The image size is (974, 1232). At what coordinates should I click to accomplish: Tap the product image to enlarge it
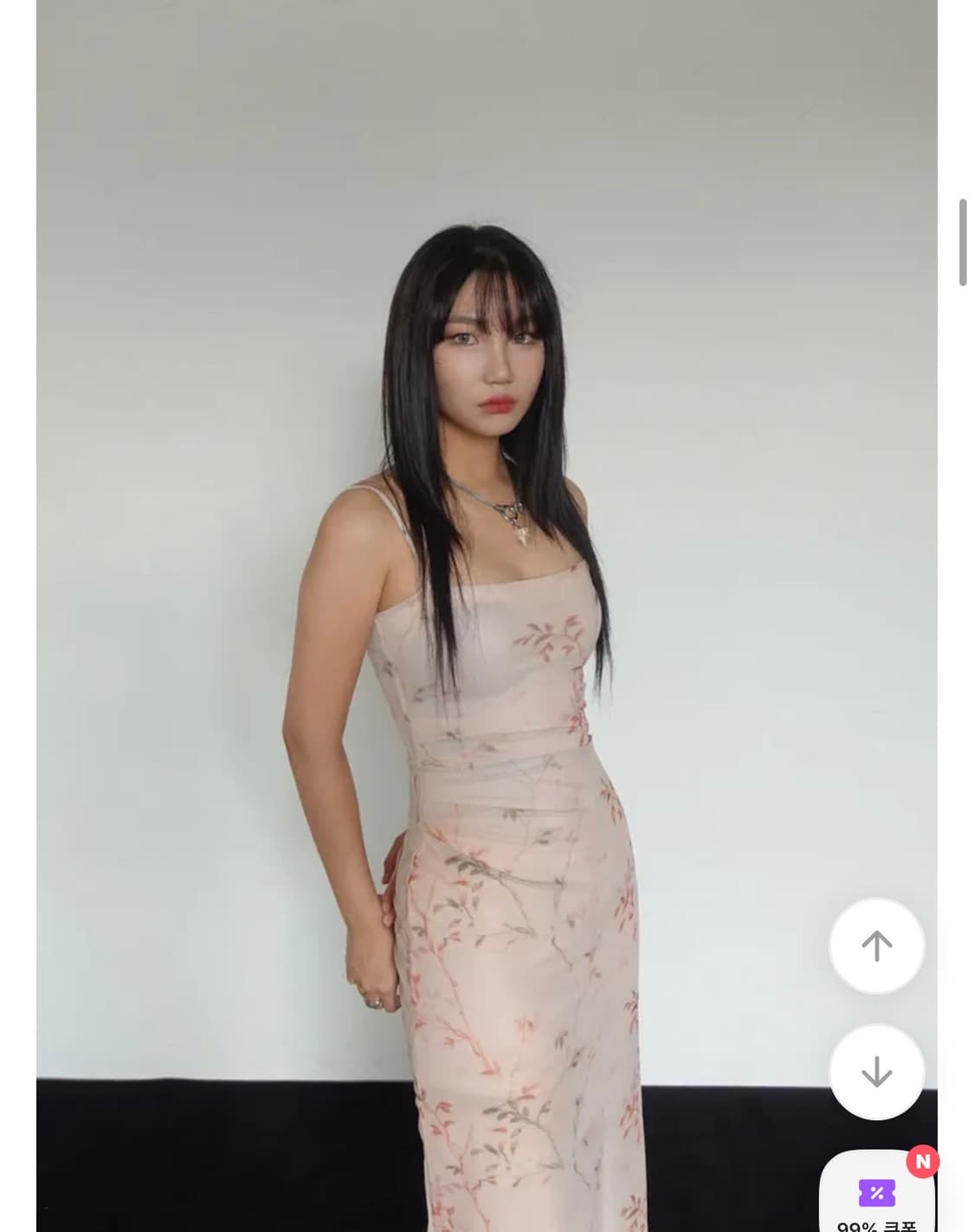485,606
